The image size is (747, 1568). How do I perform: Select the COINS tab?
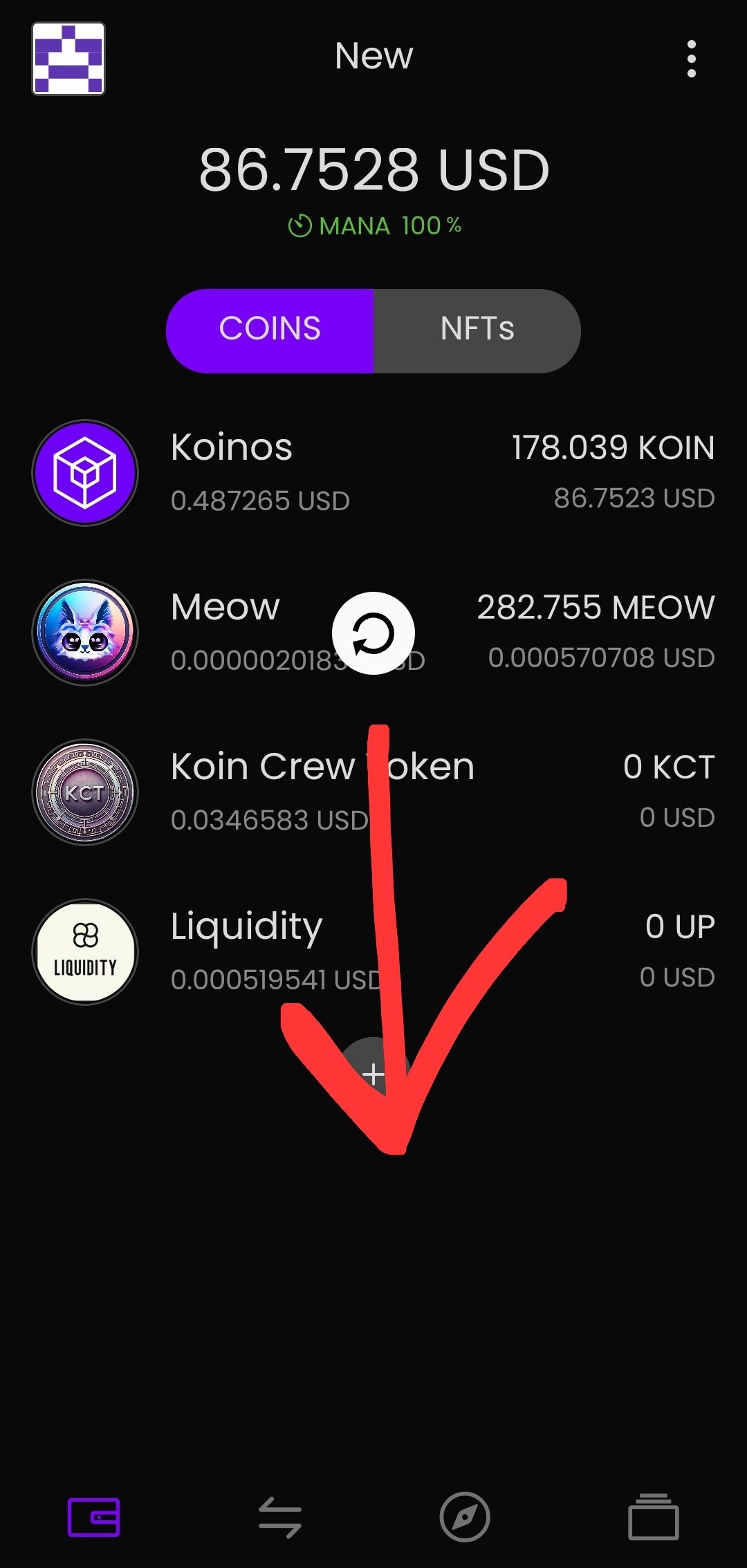(270, 330)
